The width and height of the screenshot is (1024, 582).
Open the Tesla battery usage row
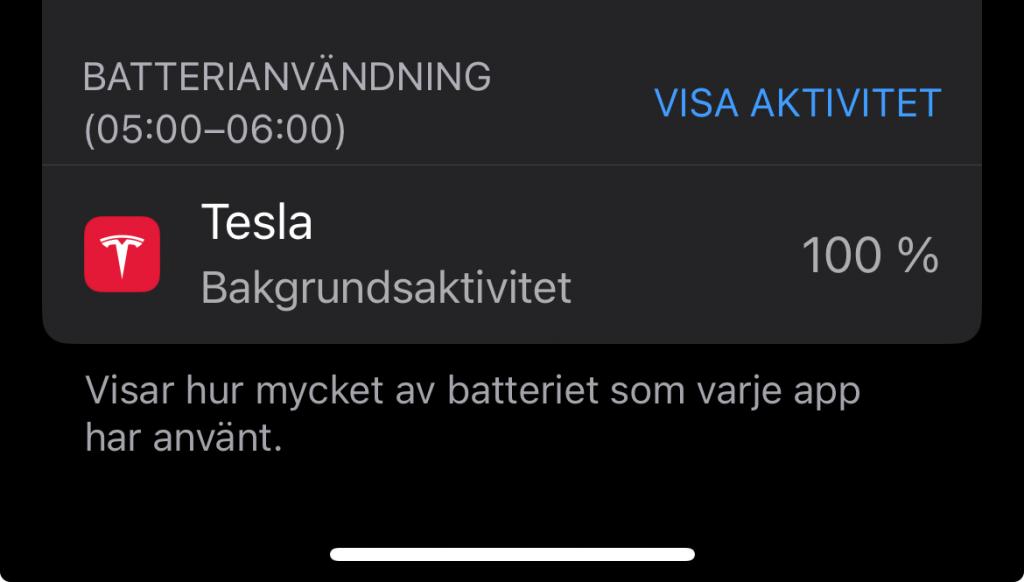pyautogui.click(x=510, y=255)
